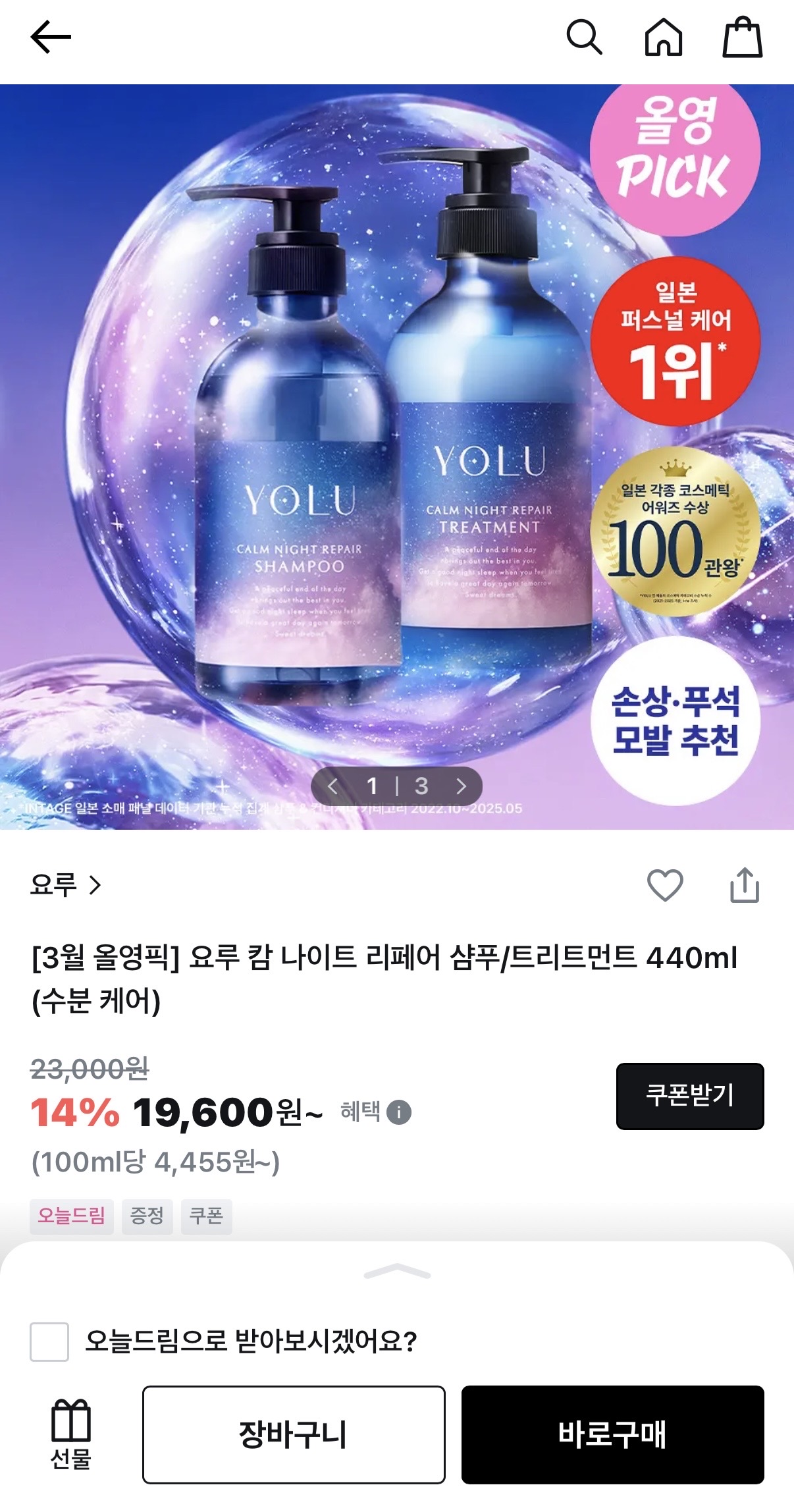Screen dimensions: 794x1512
Task: Send this product as a 선물
Action: [70, 1434]
